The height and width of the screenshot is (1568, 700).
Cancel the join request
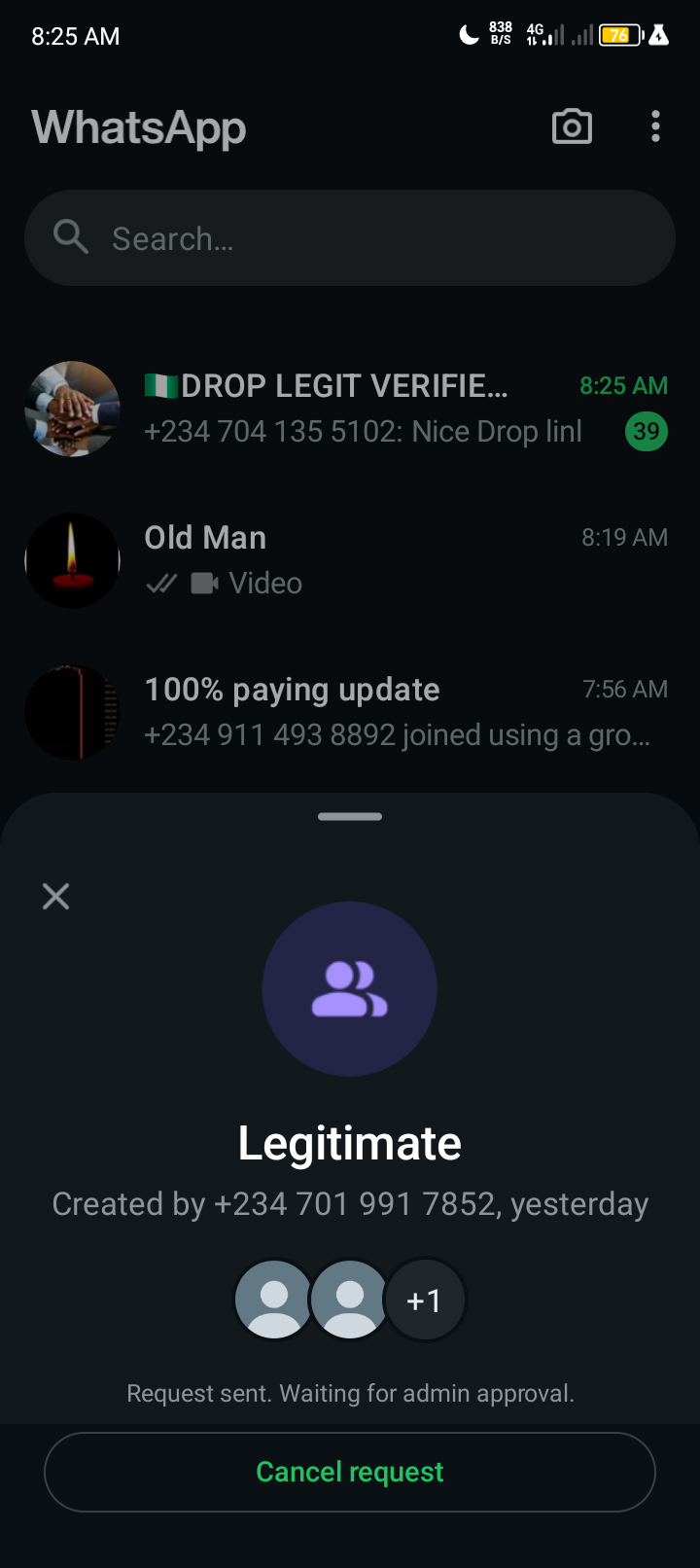pos(350,1472)
